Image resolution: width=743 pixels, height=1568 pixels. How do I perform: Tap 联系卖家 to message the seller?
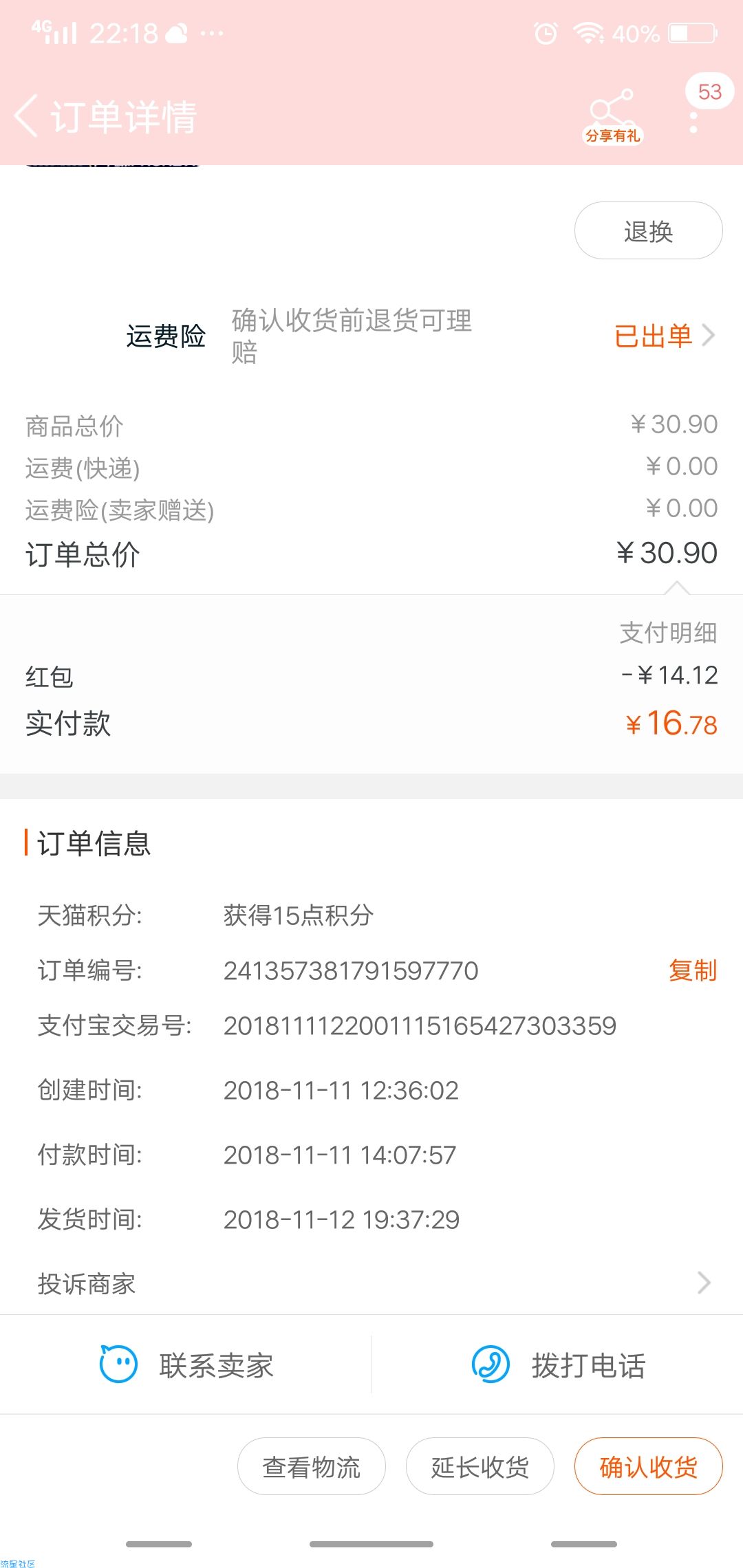pos(186,1364)
